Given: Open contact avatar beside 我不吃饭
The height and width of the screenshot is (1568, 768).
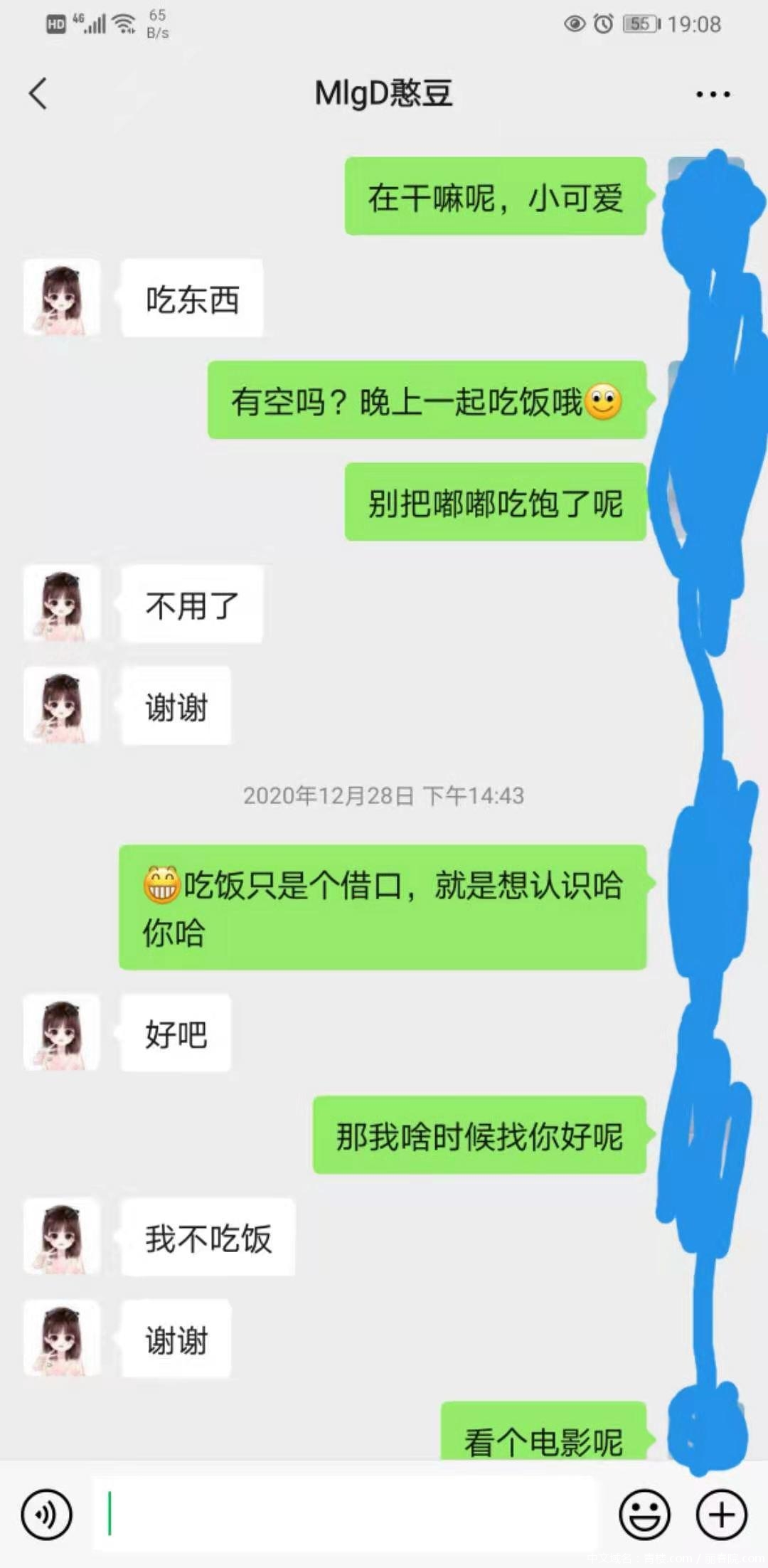Looking at the screenshot, I should click(62, 1237).
